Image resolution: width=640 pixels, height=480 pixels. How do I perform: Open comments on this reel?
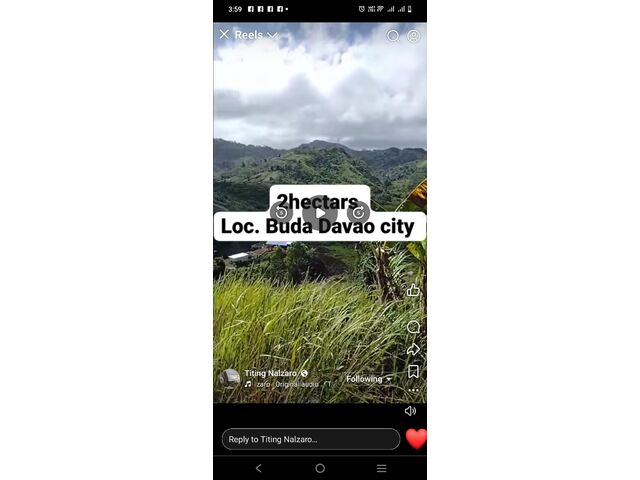point(413,327)
